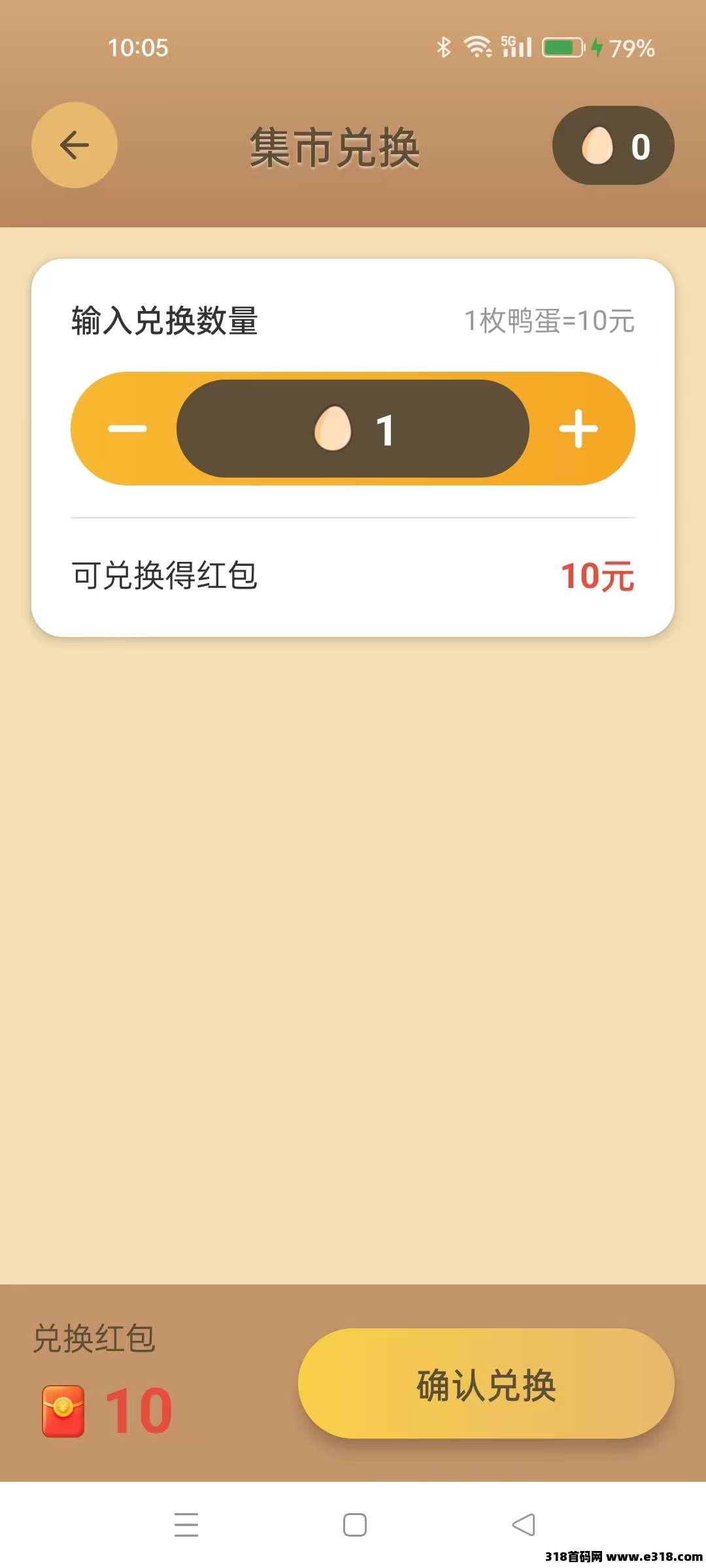Viewport: 706px width, 1568px height.
Task: Tap the minus button to decrease egg quantity
Action: pyautogui.click(x=128, y=428)
